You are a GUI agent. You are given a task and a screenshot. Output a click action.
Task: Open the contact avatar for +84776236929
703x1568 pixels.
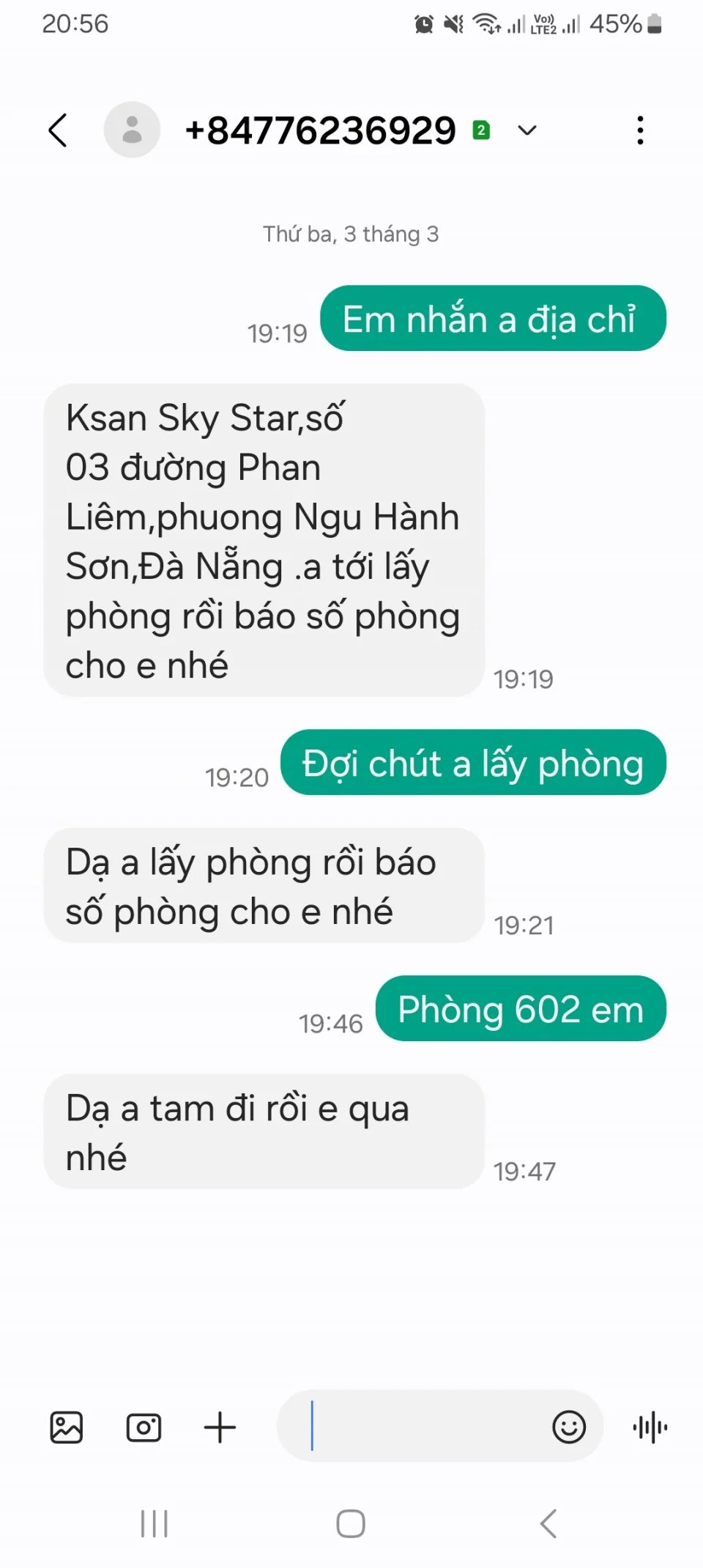tap(132, 130)
